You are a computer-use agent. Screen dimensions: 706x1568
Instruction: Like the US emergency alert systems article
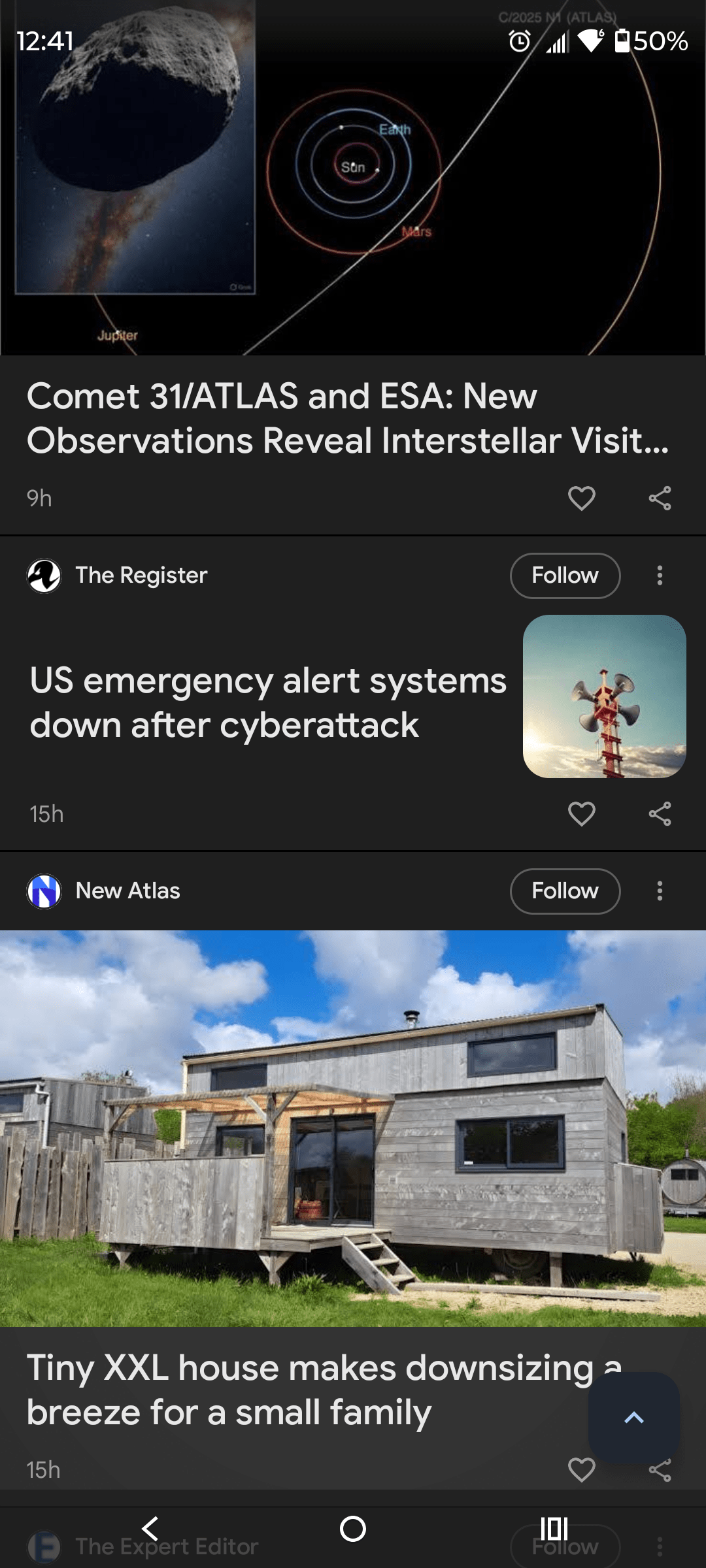(x=581, y=814)
